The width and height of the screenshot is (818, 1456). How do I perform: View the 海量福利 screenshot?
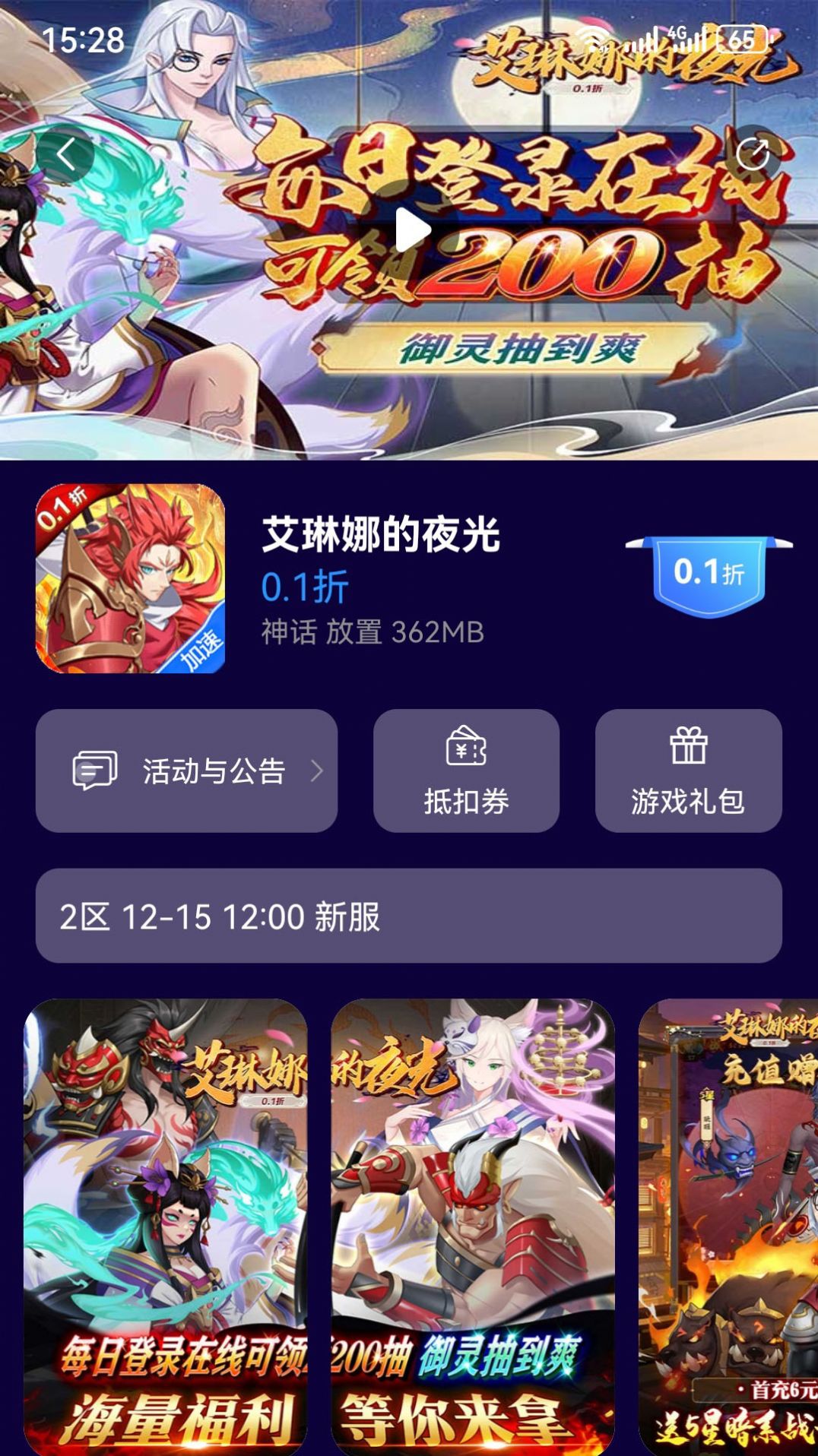coord(166,1227)
